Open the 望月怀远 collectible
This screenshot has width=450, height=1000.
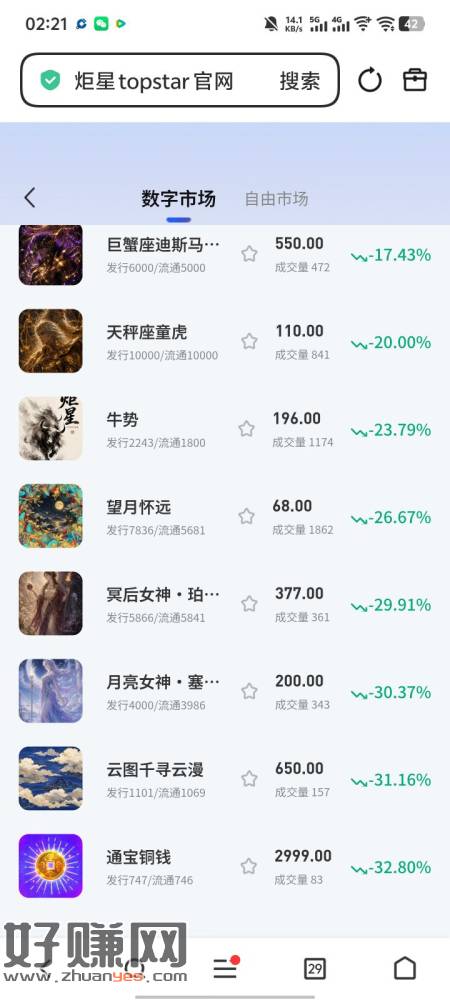tap(225, 516)
